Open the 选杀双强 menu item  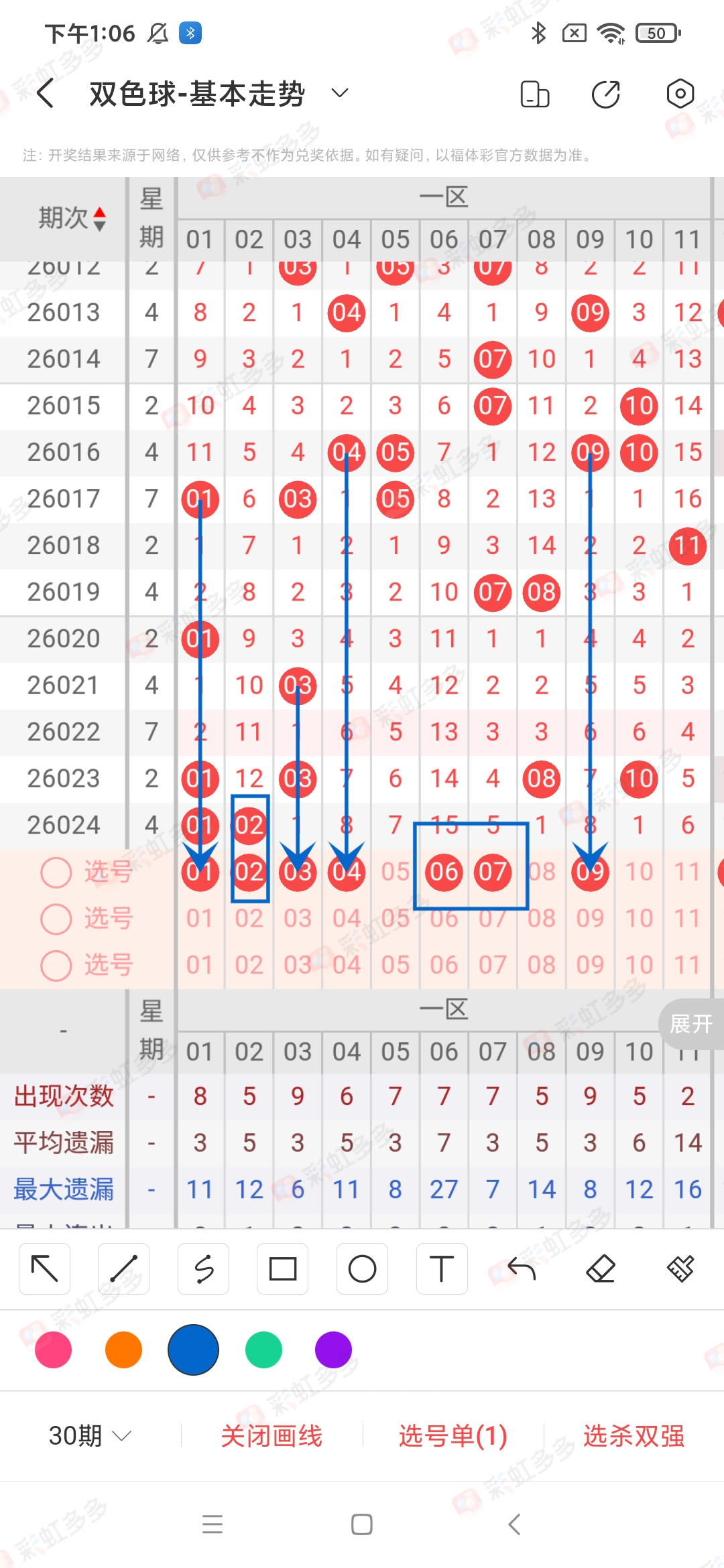[636, 1435]
